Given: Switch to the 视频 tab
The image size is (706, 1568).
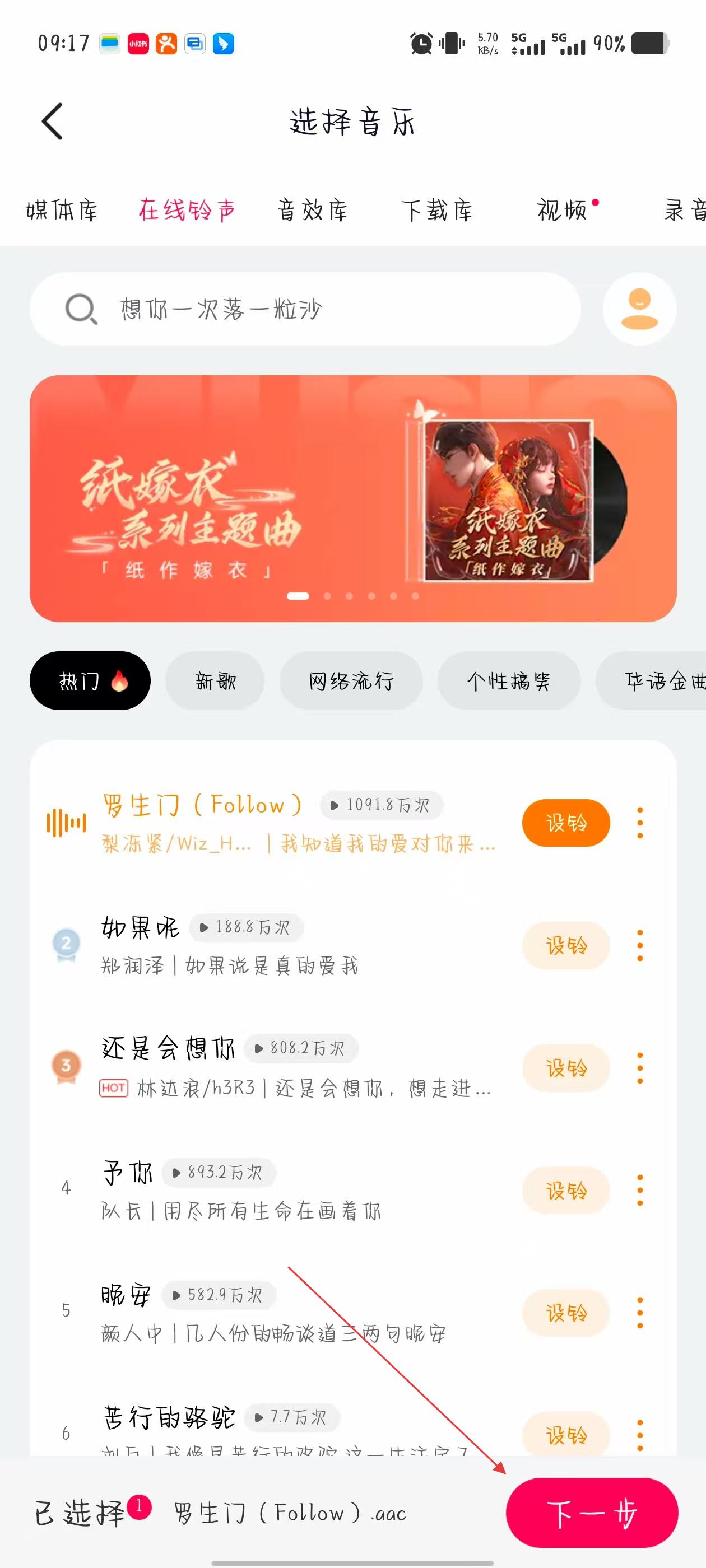Looking at the screenshot, I should pyautogui.click(x=562, y=210).
